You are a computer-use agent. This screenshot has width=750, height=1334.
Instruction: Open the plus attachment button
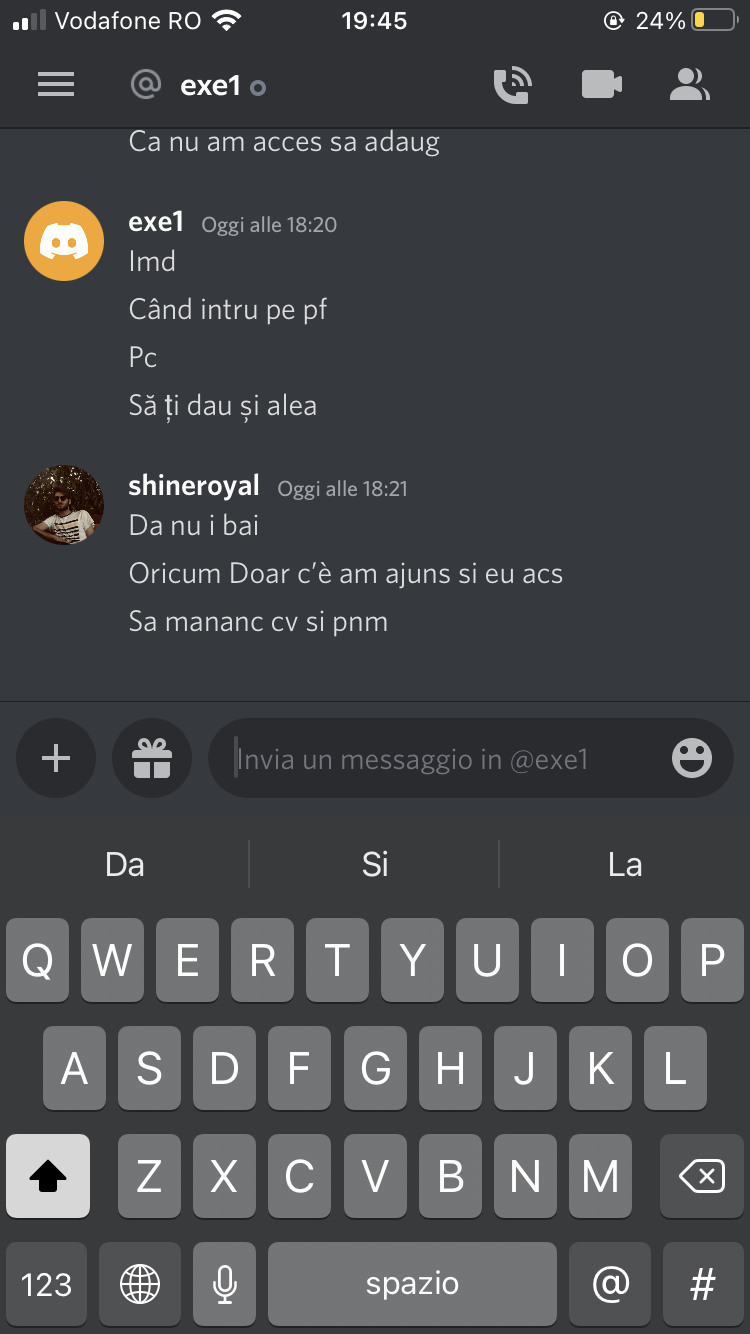tap(56, 759)
